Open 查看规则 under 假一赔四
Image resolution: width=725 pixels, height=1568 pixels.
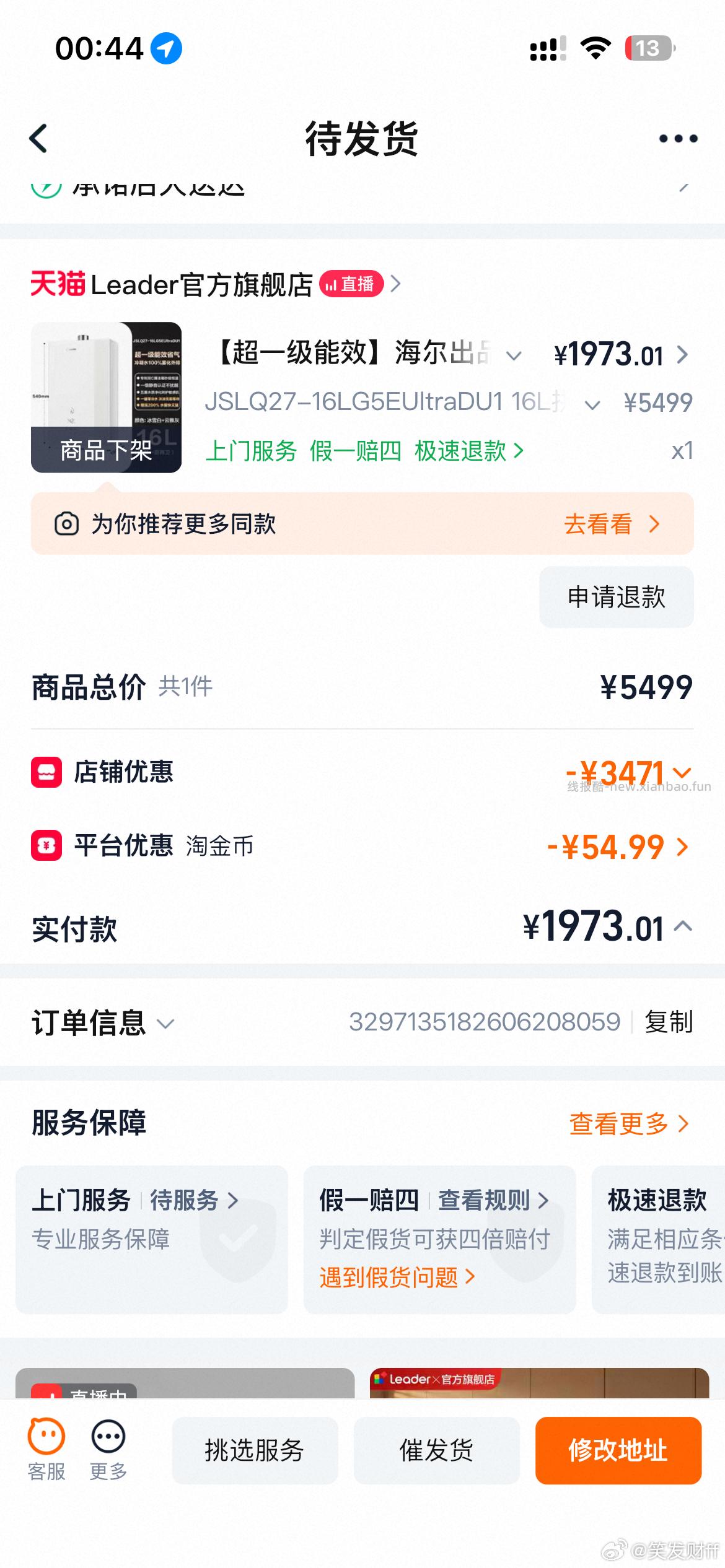482,1200
